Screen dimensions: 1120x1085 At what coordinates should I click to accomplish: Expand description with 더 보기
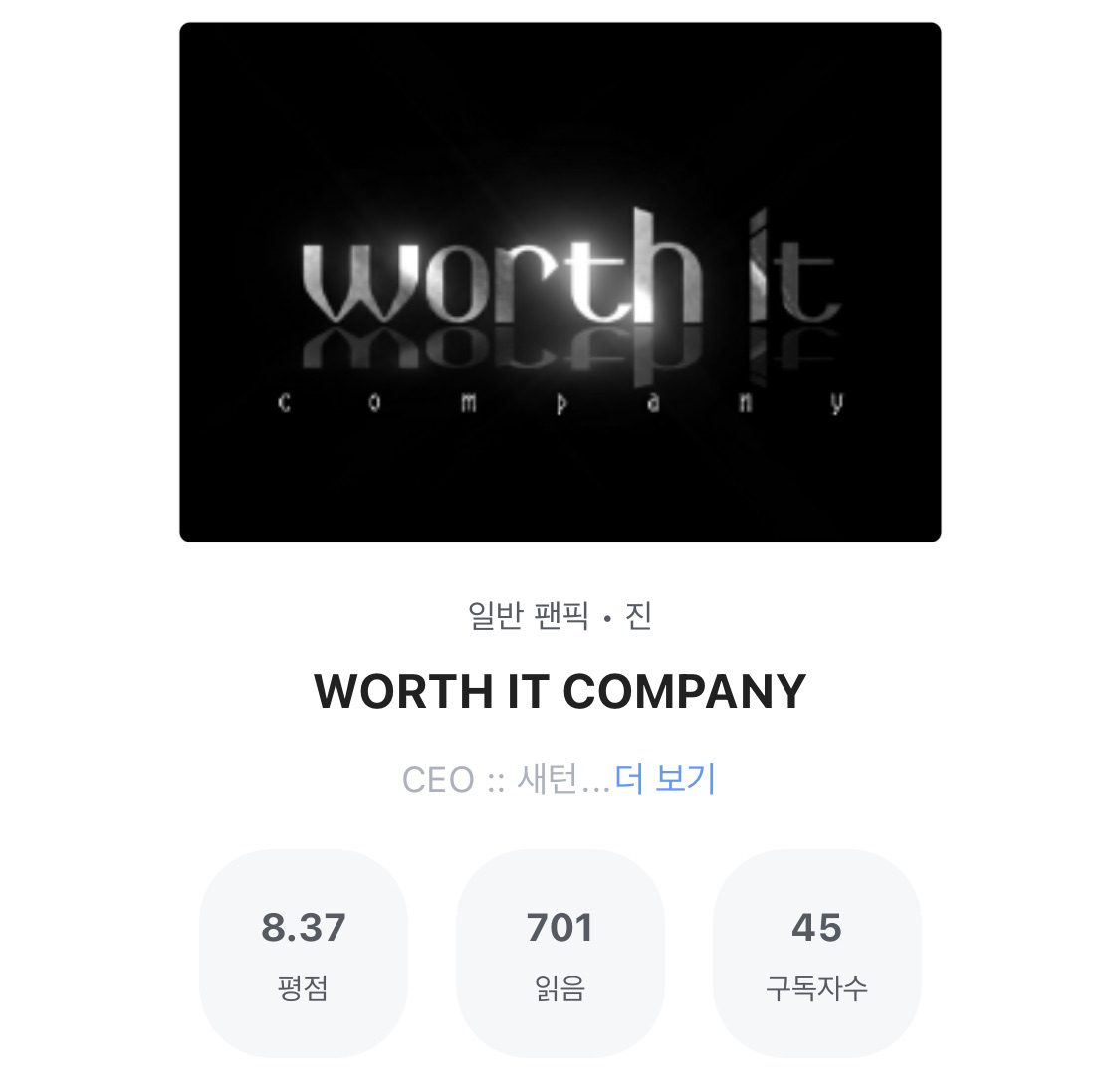tap(665, 779)
